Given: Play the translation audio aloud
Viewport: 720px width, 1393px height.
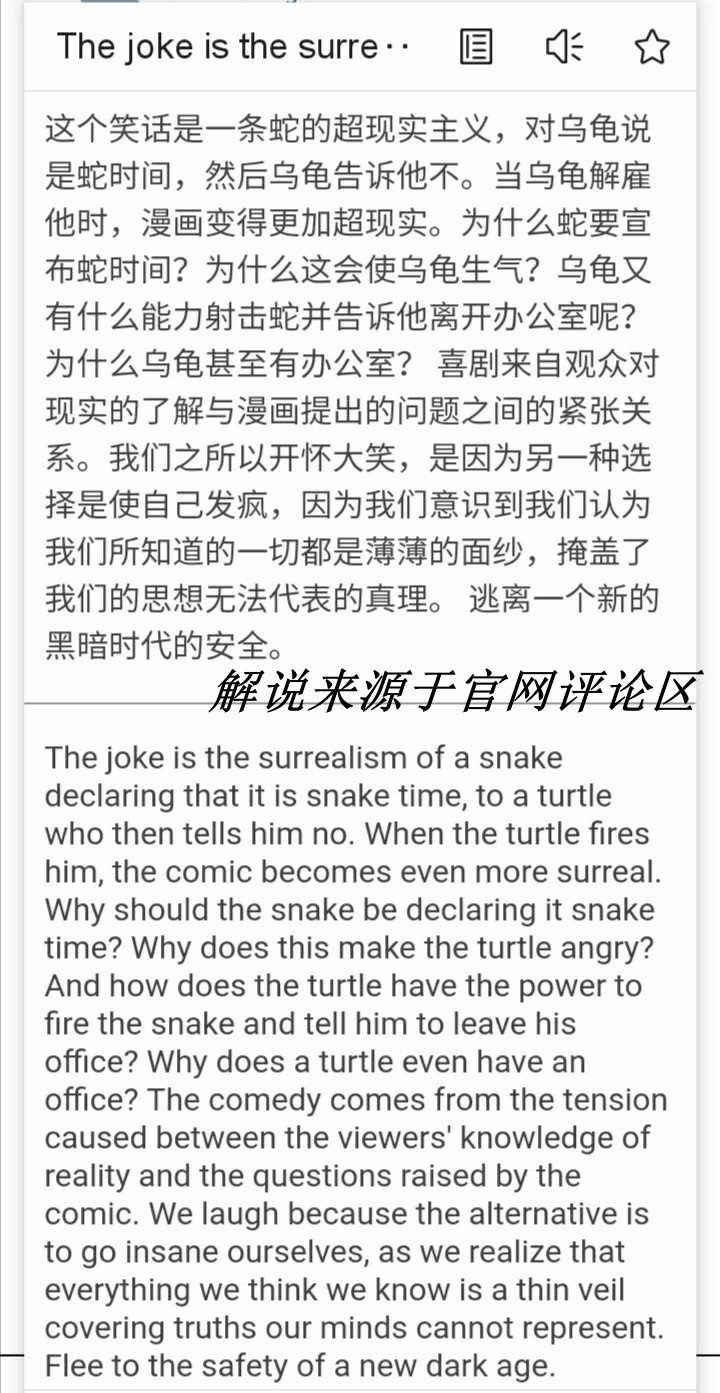Looking at the screenshot, I should 564,46.
